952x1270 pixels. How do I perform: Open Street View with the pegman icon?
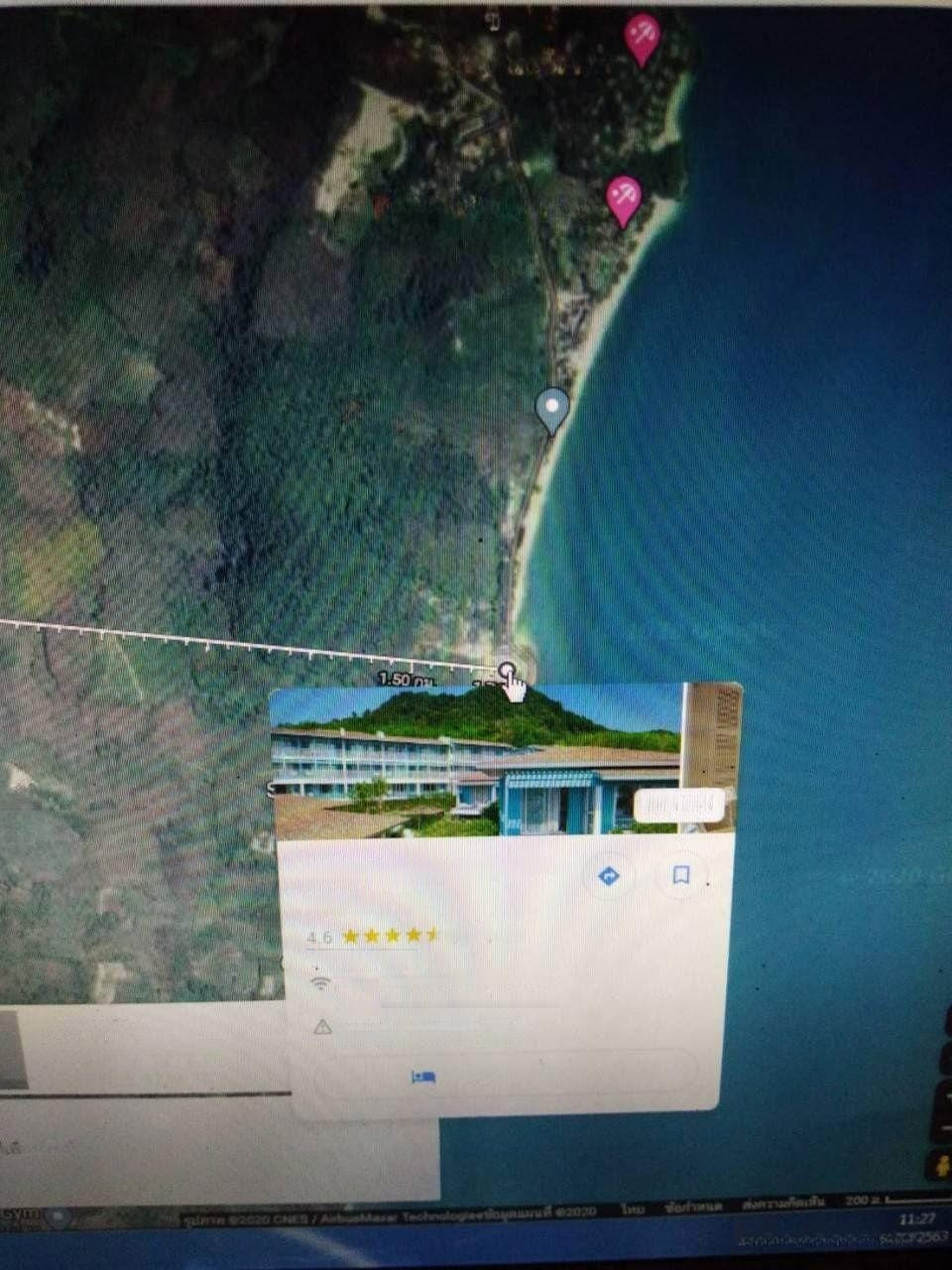click(938, 1166)
